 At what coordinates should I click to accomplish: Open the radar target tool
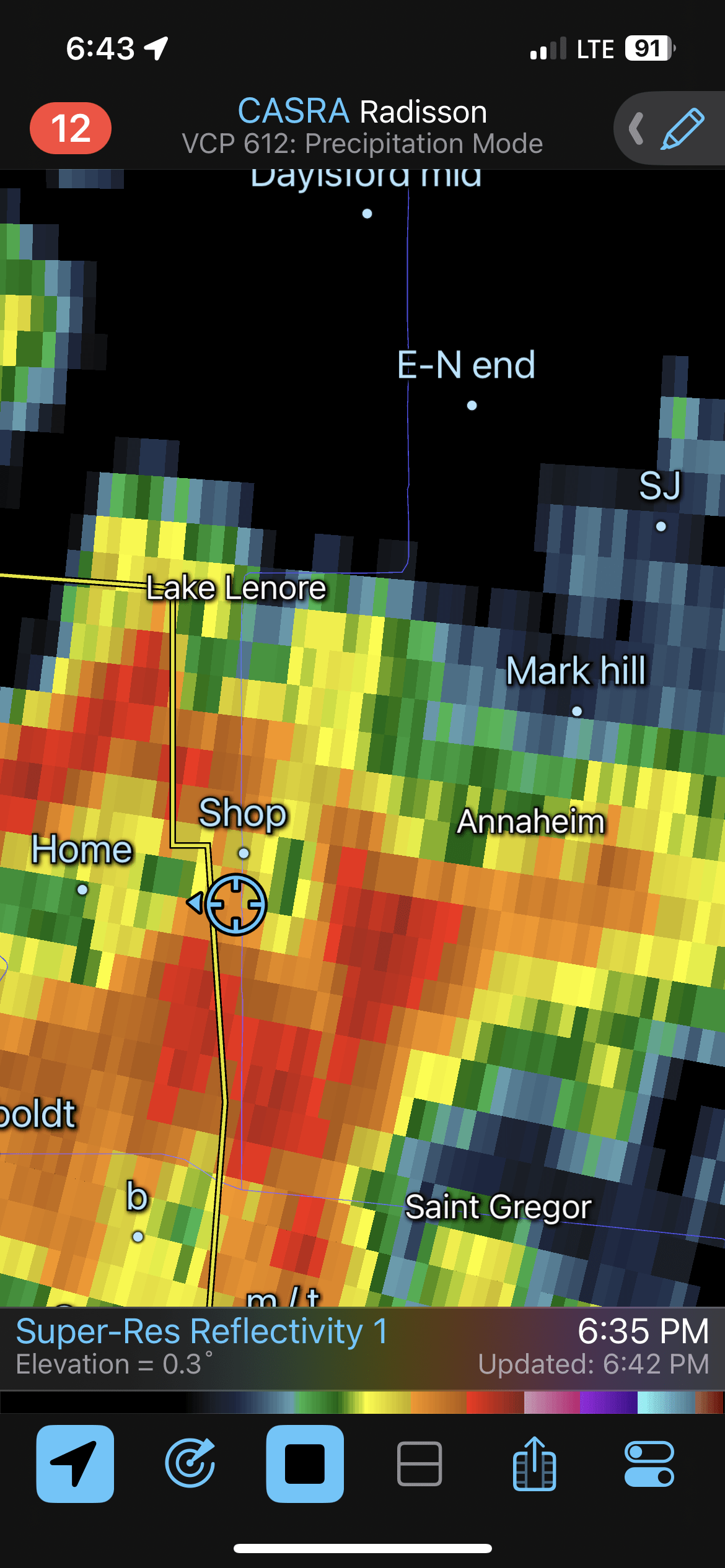pos(190,1464)
